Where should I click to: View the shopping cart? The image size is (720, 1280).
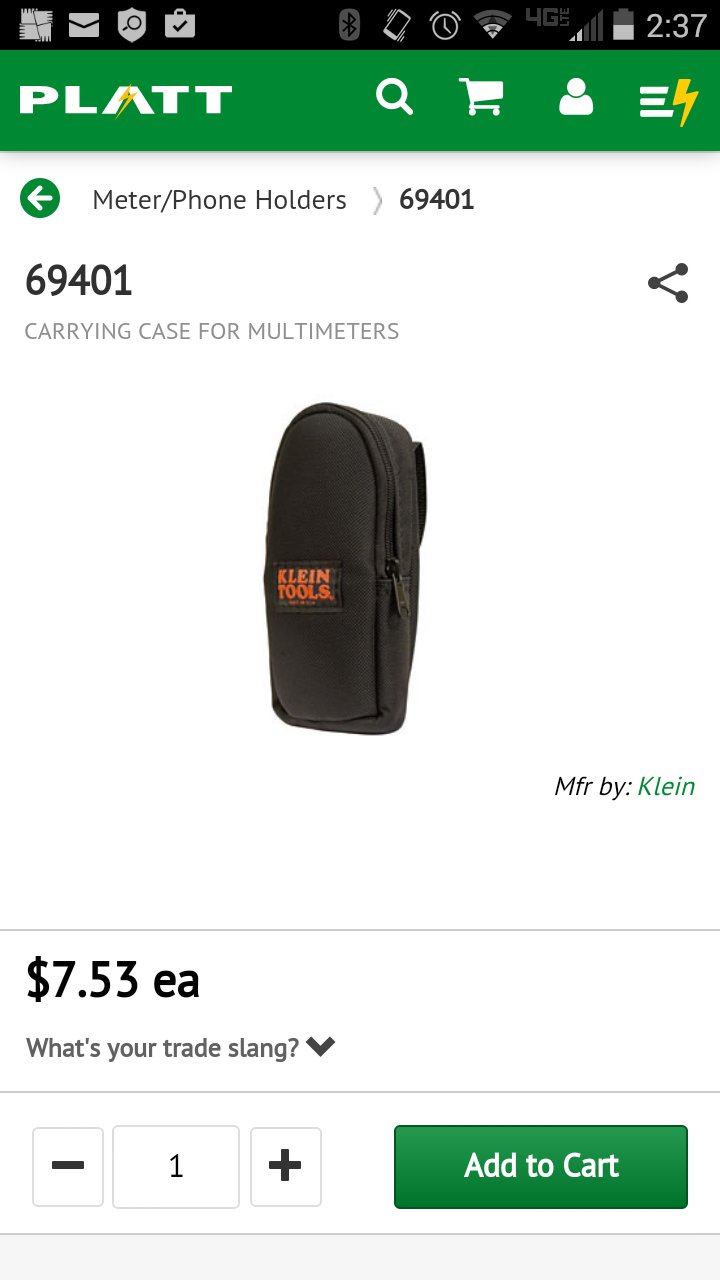tap(480, 99)
